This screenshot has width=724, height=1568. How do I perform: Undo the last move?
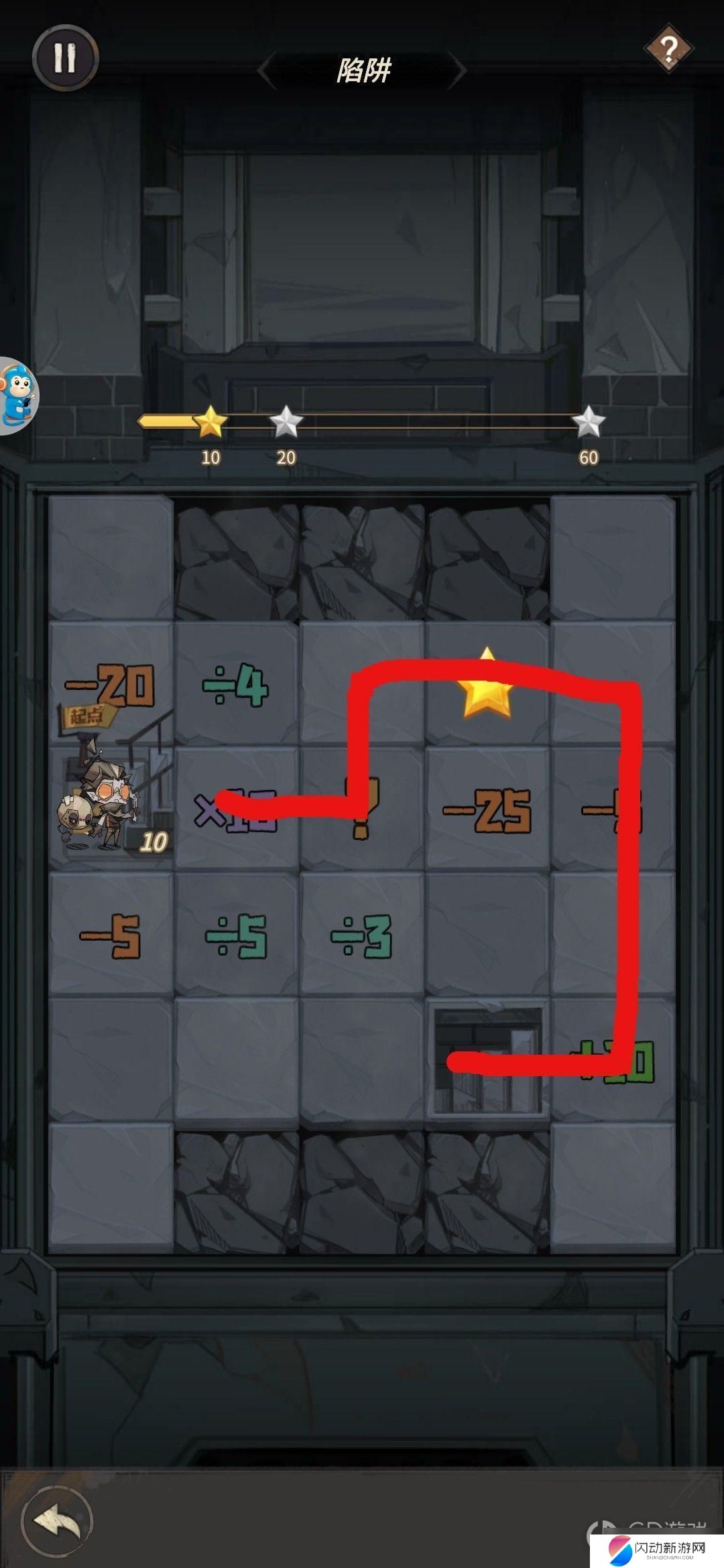(57, 1521)
